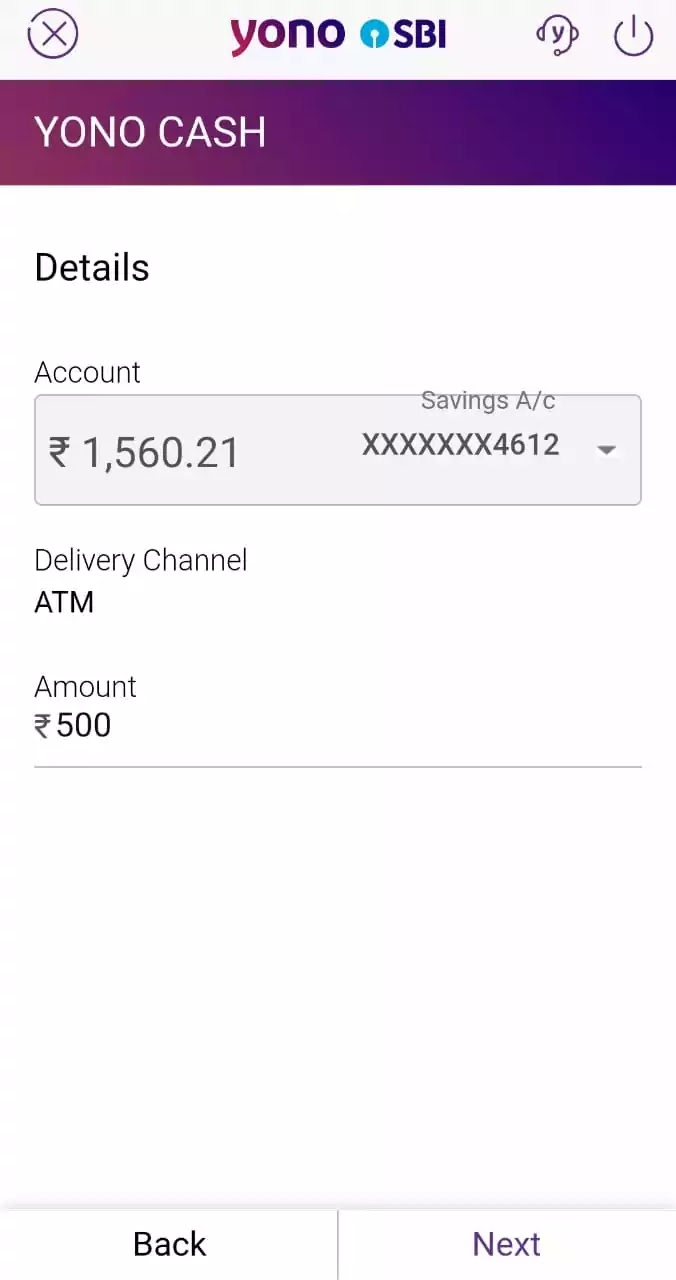Viewport: 676px width, 1280px height.
Task: Tap the power icon to log out
Action: 633,36
